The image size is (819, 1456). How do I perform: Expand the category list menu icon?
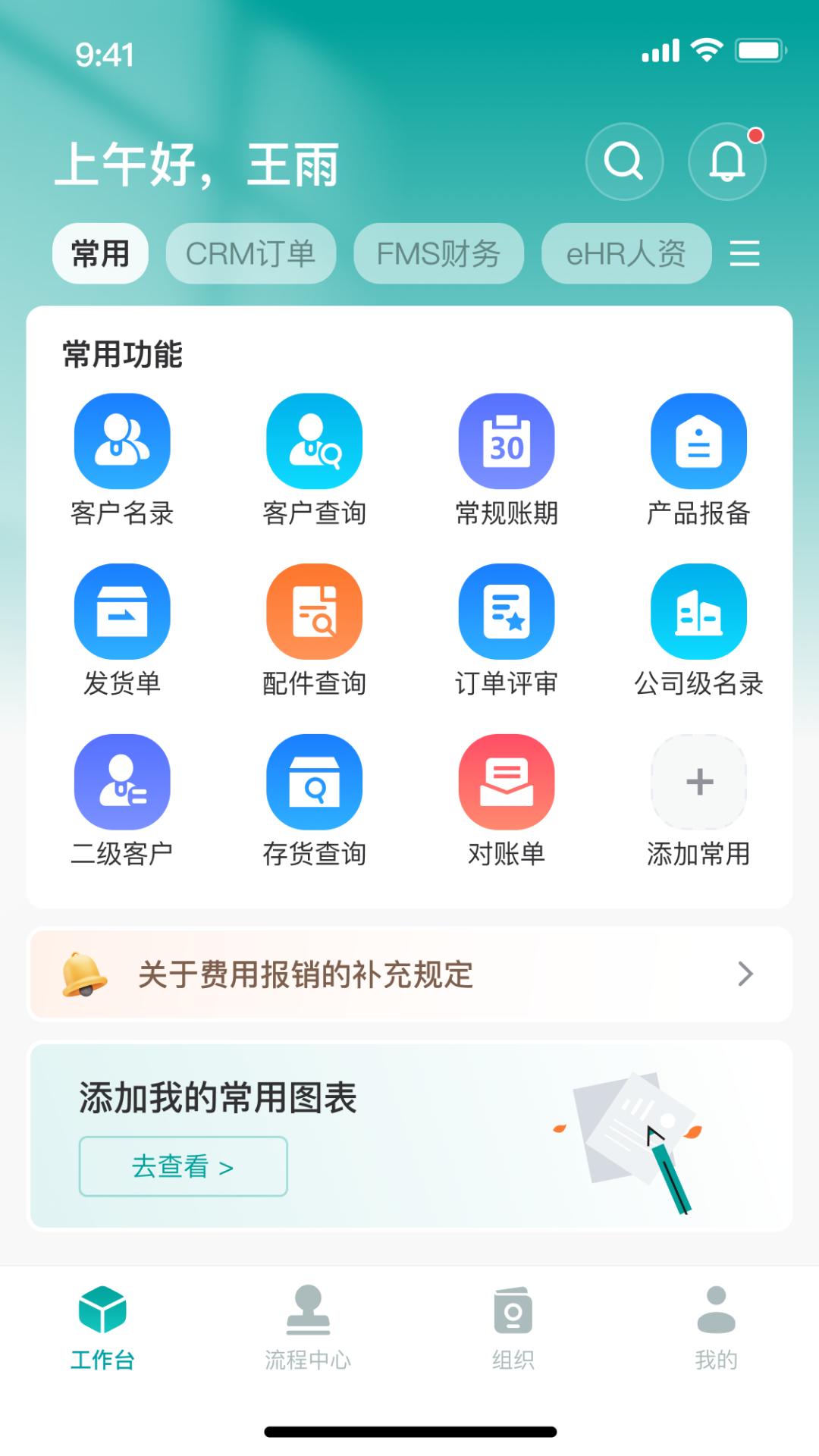[744, 253]
